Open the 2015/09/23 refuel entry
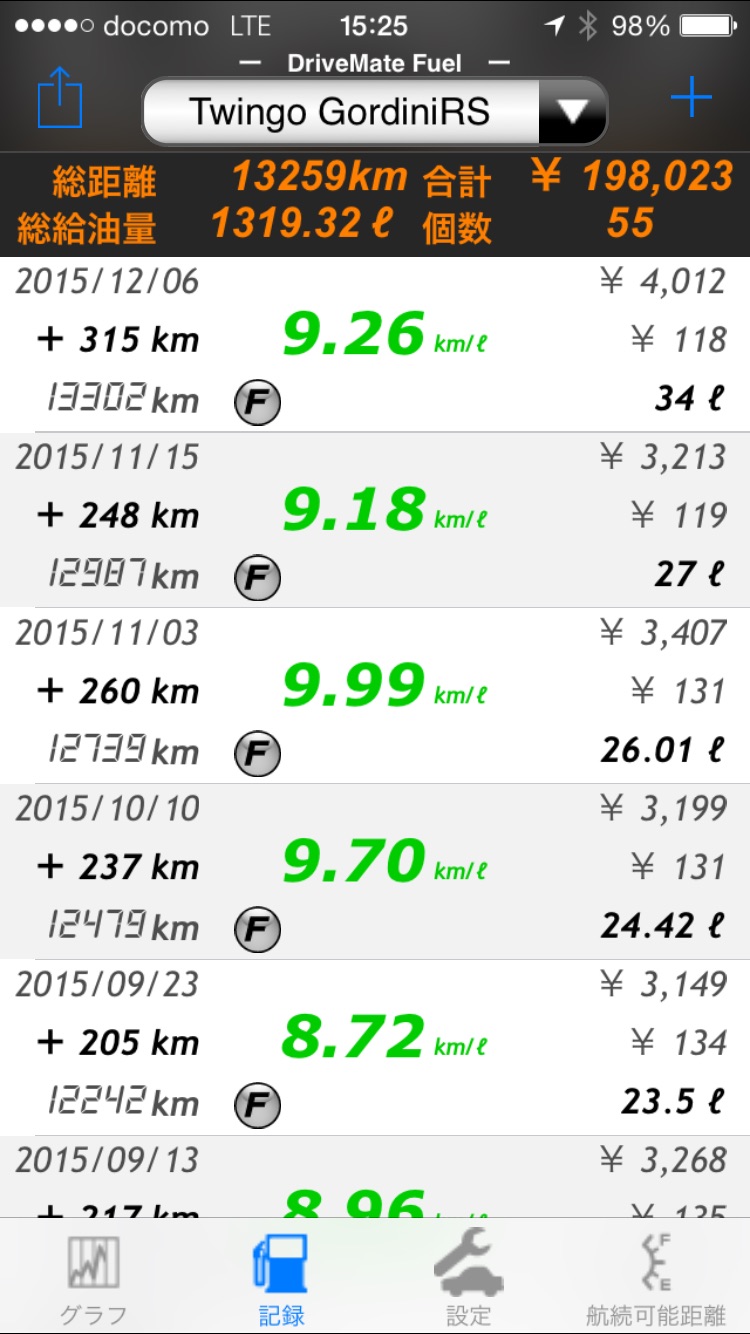Image resolution: width=750 pixels, height=1334 pixels. tap(375, 1048)
